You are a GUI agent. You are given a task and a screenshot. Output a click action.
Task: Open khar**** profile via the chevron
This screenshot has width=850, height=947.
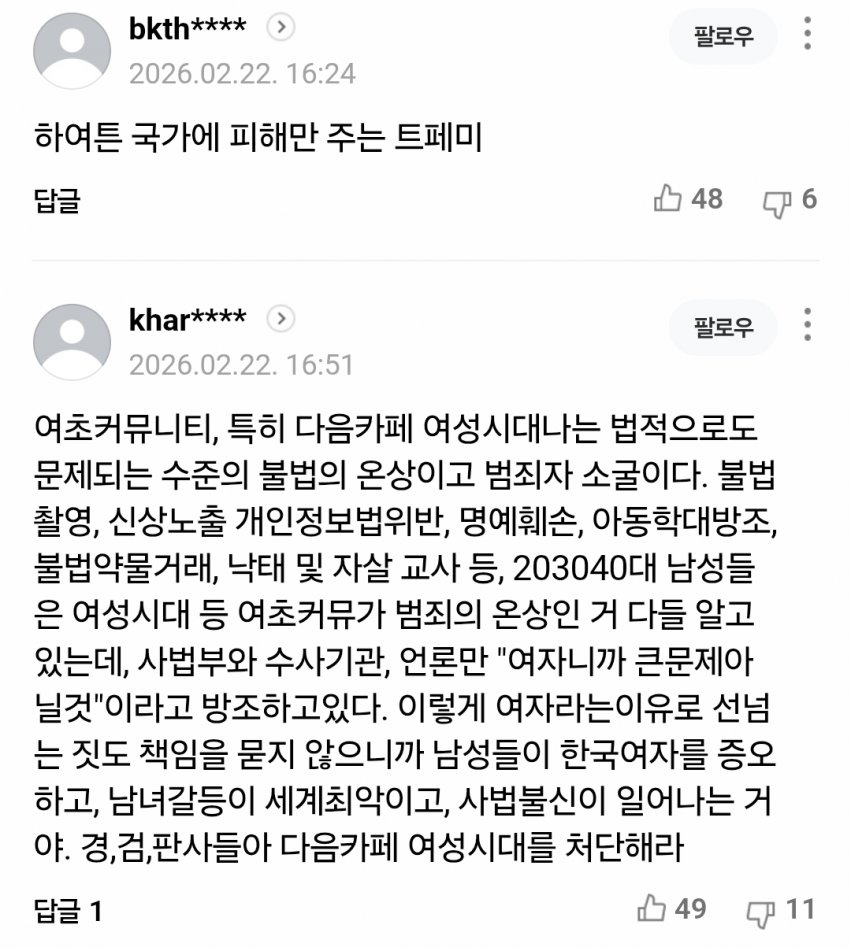pos(283,319)
